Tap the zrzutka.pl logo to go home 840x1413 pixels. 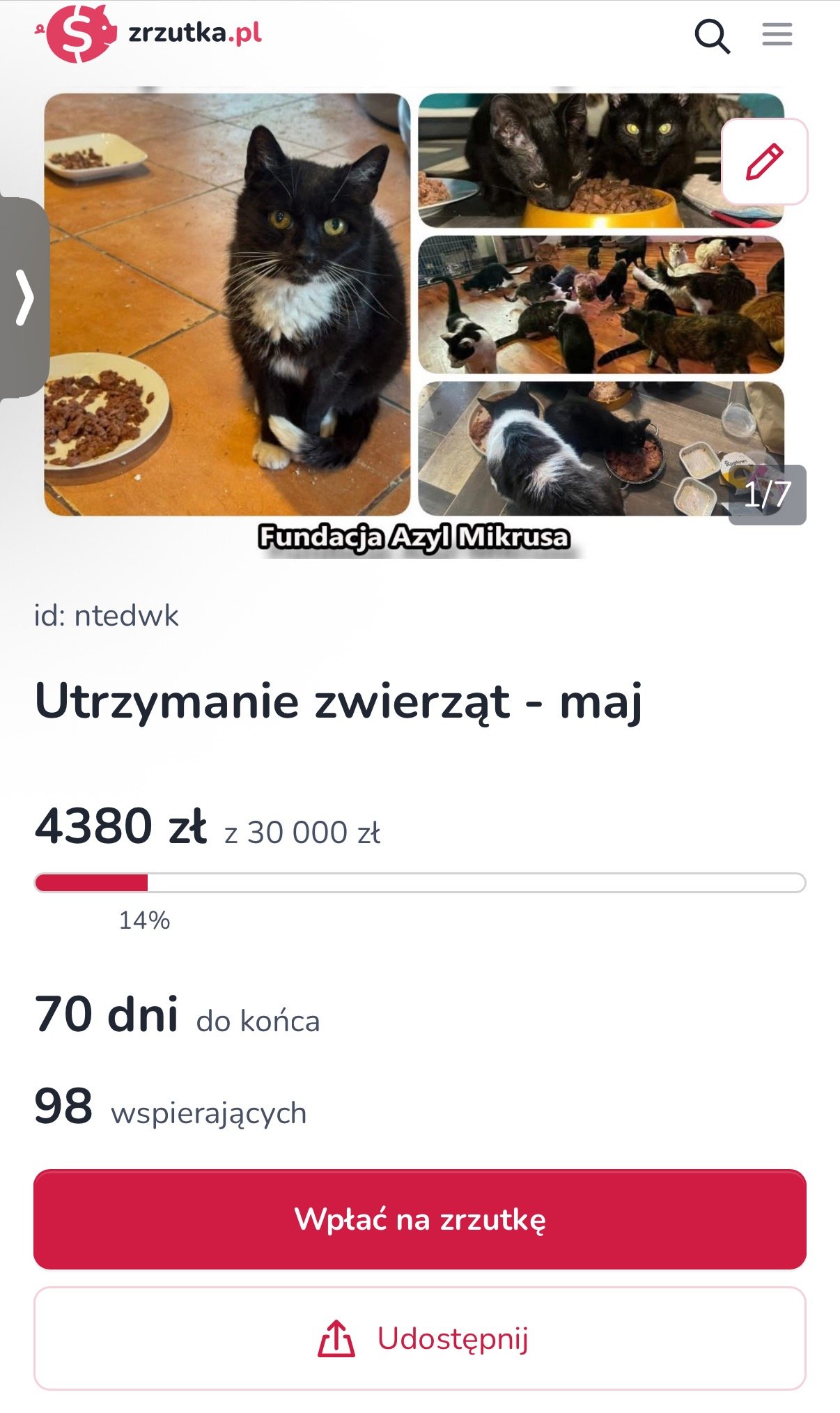tap(148, 33)
